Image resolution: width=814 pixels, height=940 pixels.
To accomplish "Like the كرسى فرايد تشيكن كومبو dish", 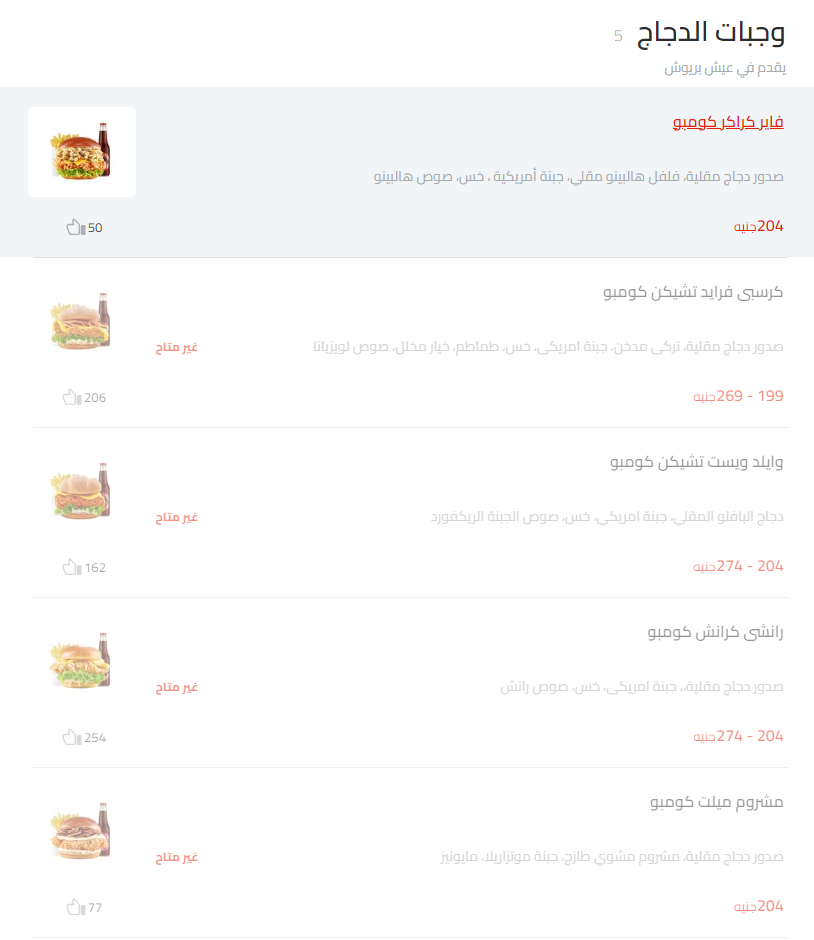I will click(71, 397).
